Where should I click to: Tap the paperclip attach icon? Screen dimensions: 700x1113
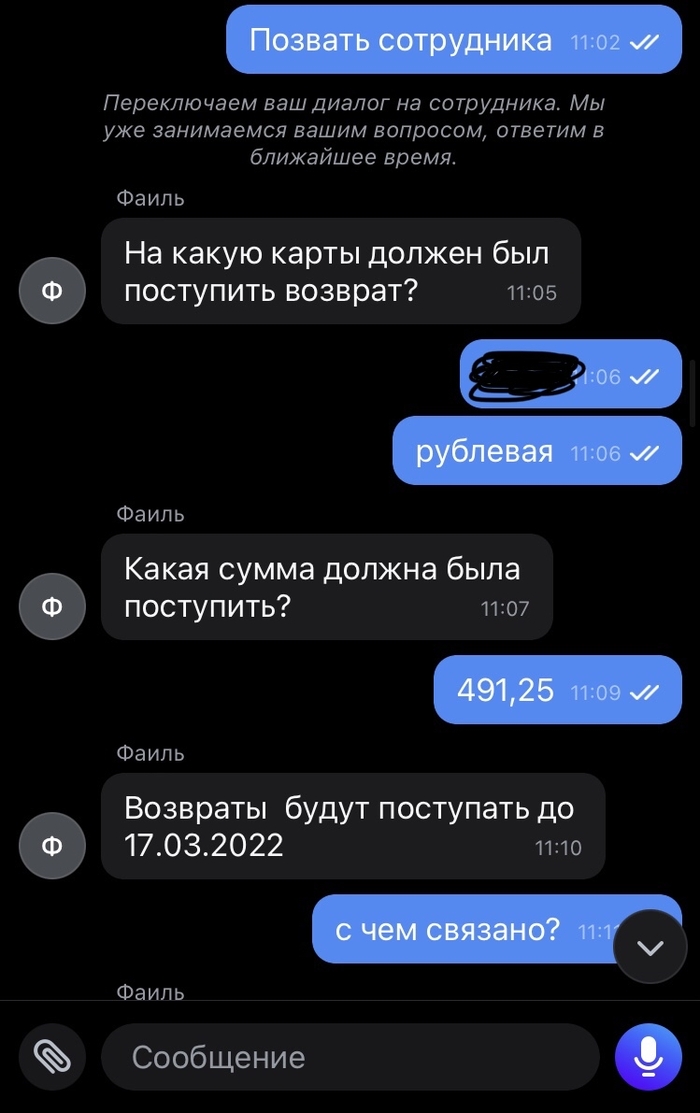51,1056
